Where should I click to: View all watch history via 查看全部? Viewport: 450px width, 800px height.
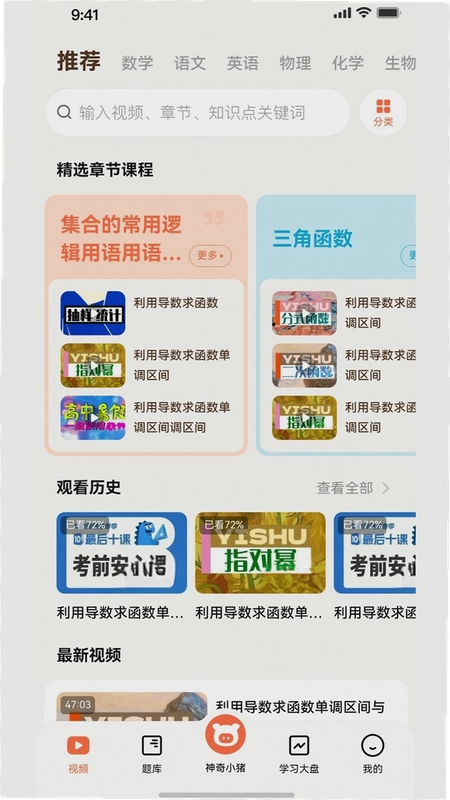(x=353, y=488)
